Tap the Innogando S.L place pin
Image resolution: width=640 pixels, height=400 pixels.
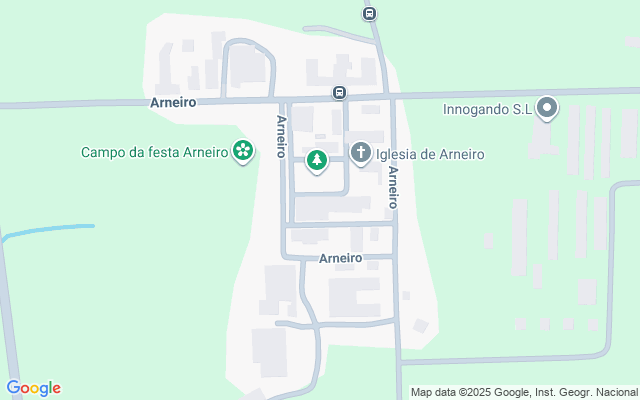[x=546, y=108]
